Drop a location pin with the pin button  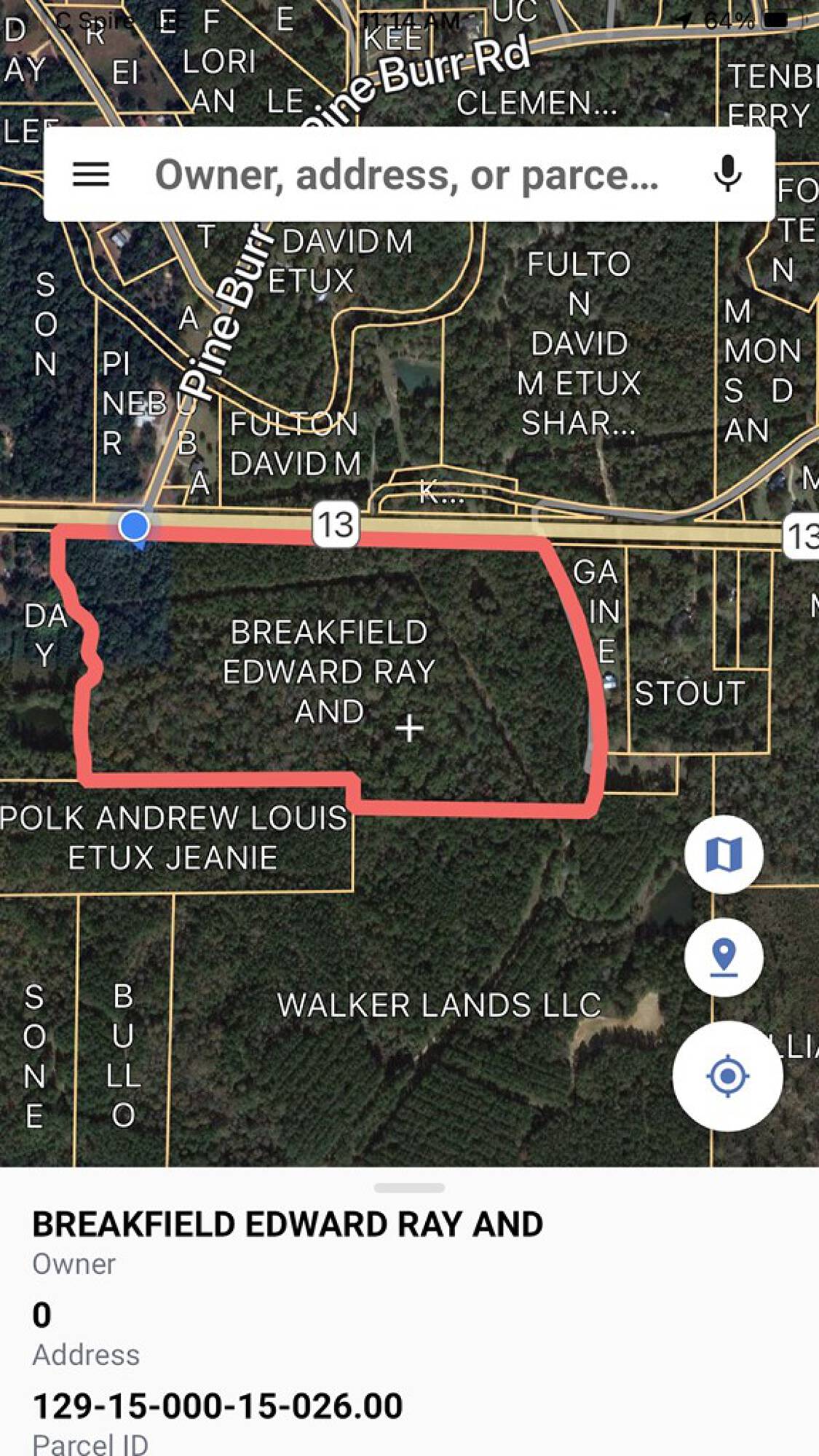pyautogui.click(x=724, y=957)
